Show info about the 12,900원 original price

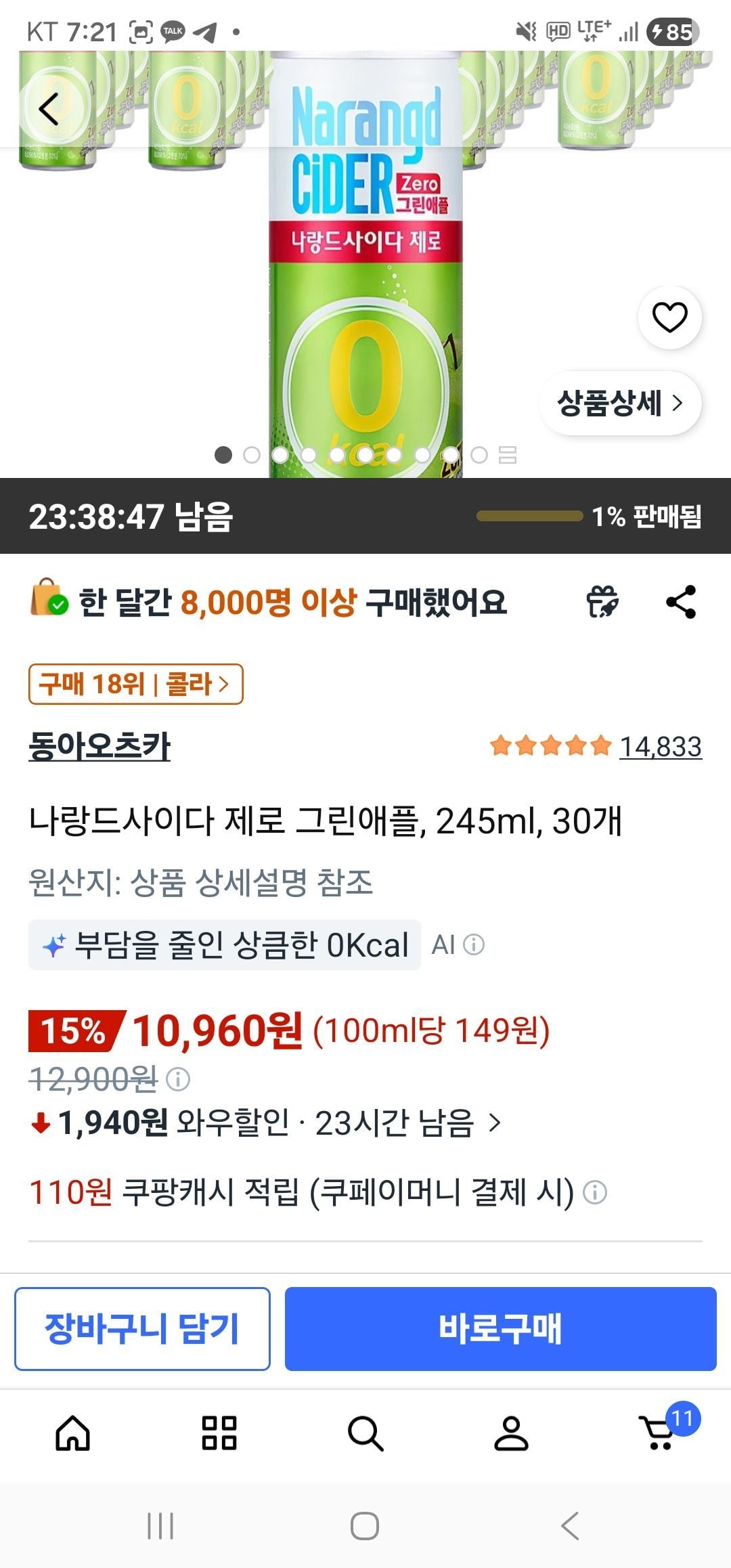pyautogui.click(x=178, y=1079)
